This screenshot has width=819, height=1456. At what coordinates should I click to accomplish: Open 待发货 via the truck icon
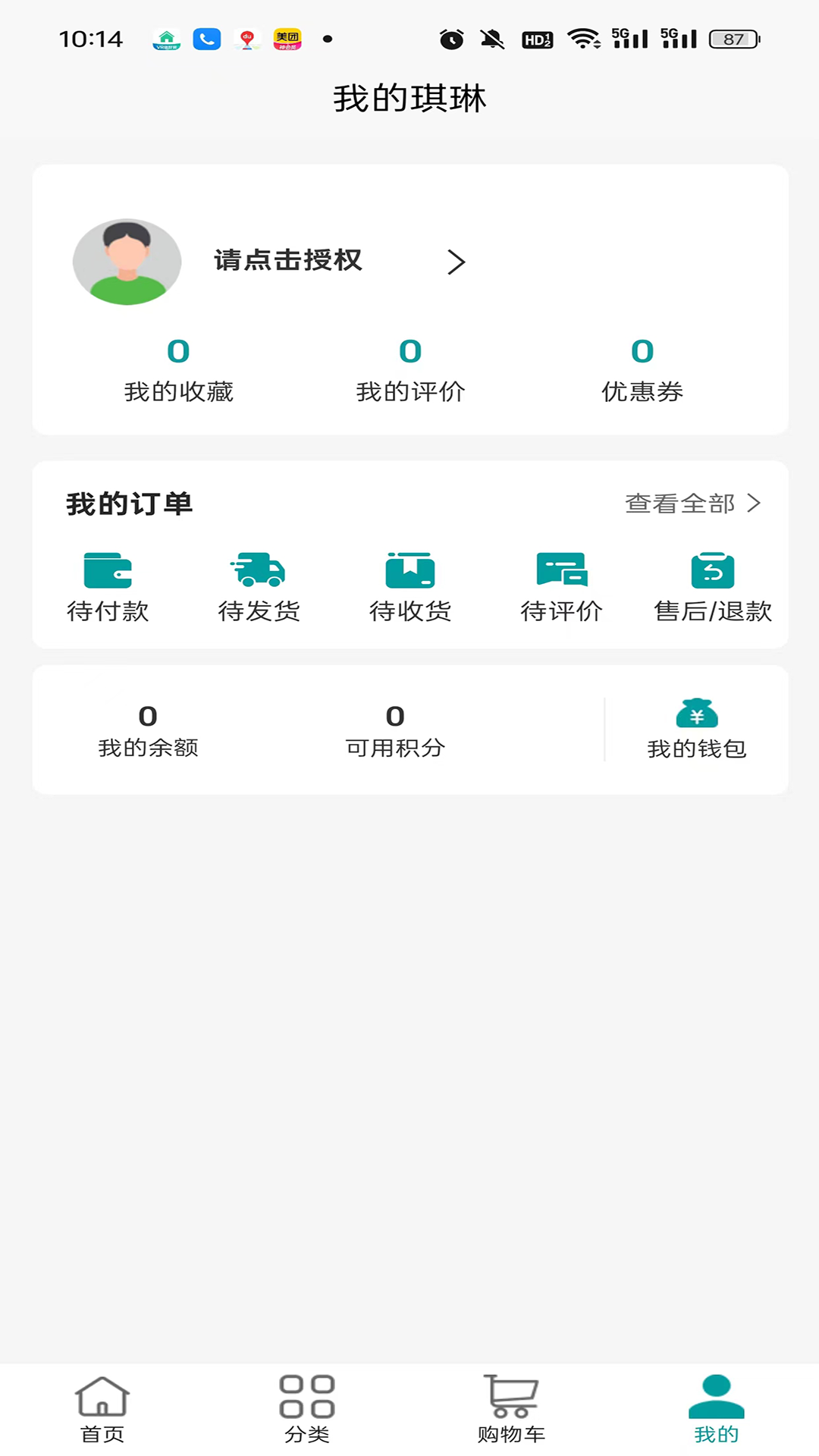click(x=258, y=570)
